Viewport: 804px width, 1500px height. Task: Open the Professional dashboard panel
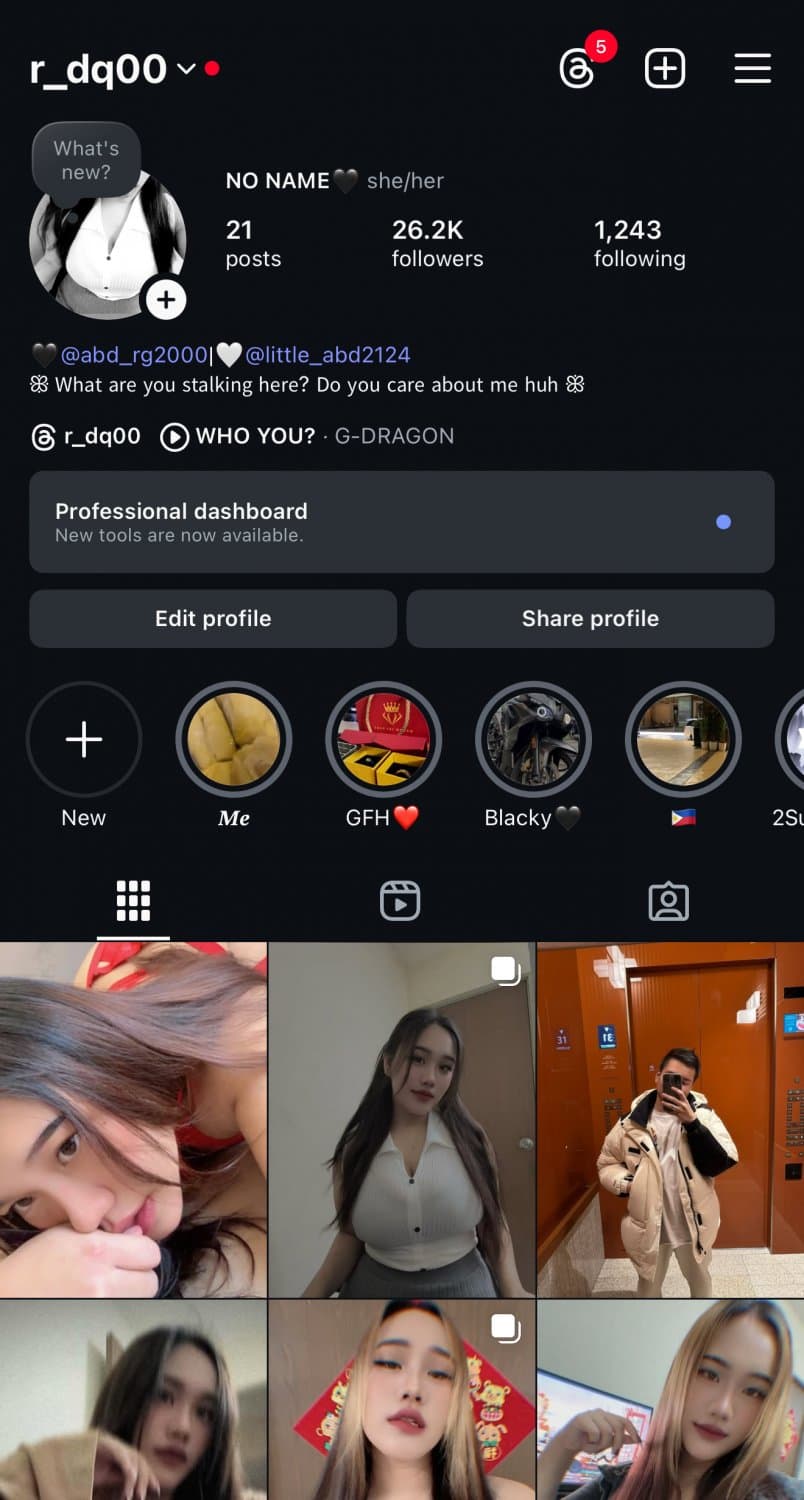tap(401, 521)
